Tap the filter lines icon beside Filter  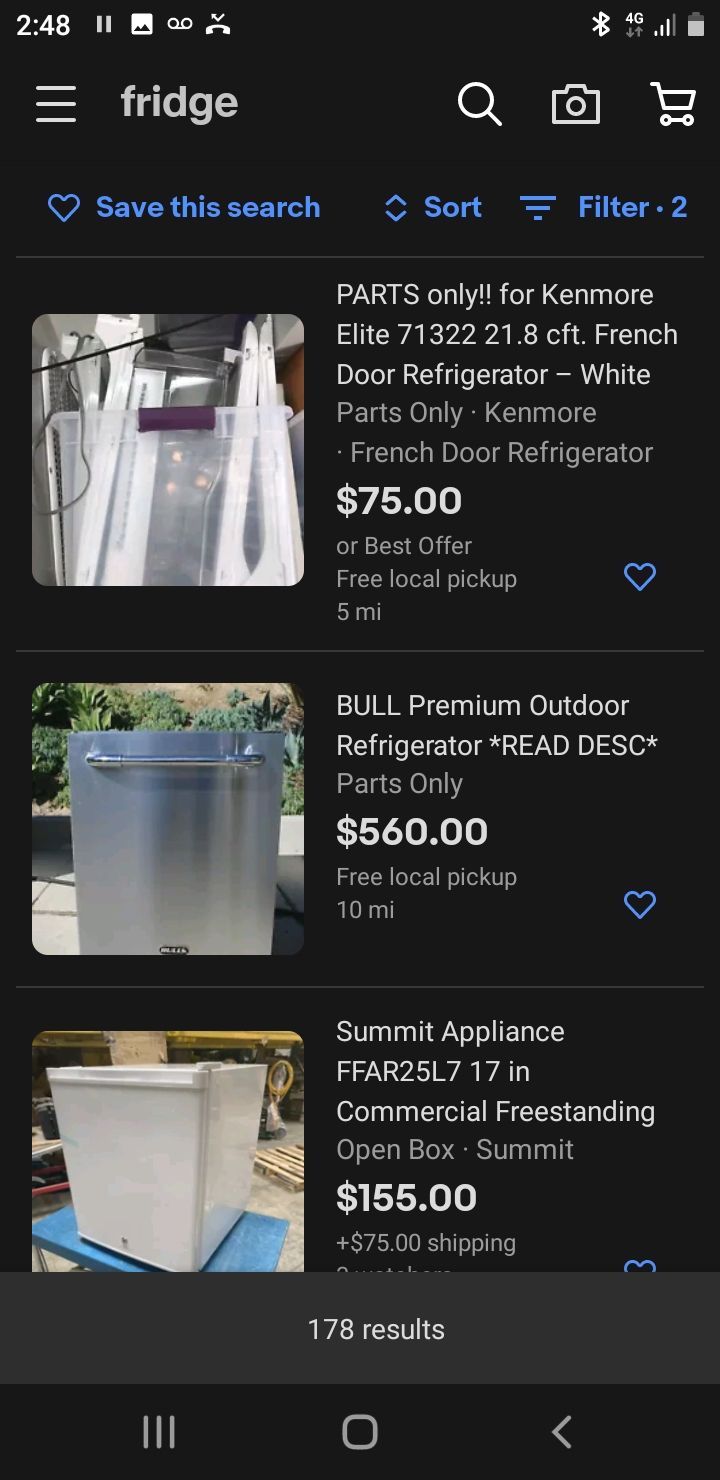click(538, 207)
